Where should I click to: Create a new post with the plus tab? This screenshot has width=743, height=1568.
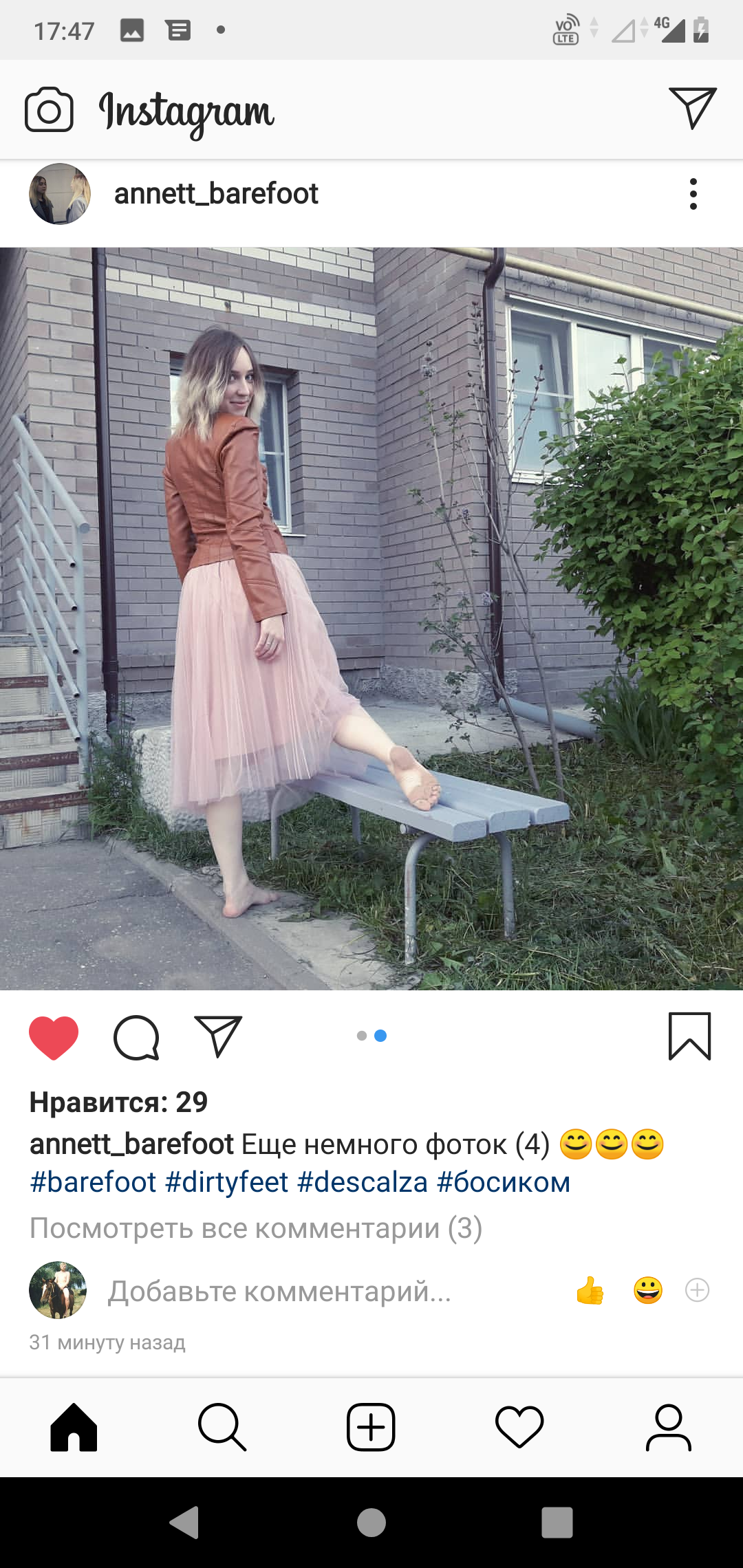coord(371,1427)
